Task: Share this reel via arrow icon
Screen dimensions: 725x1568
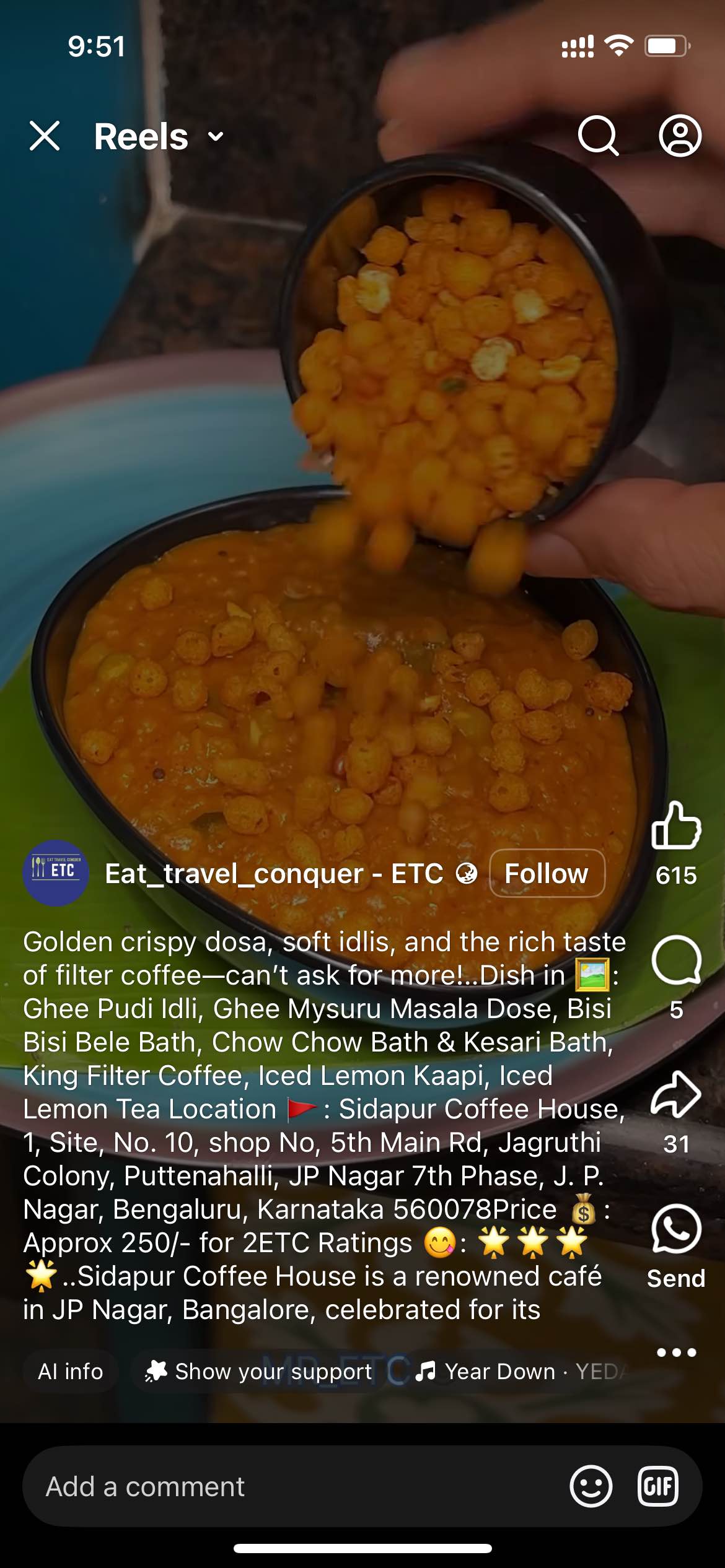Action: (x=676, y=1095)
